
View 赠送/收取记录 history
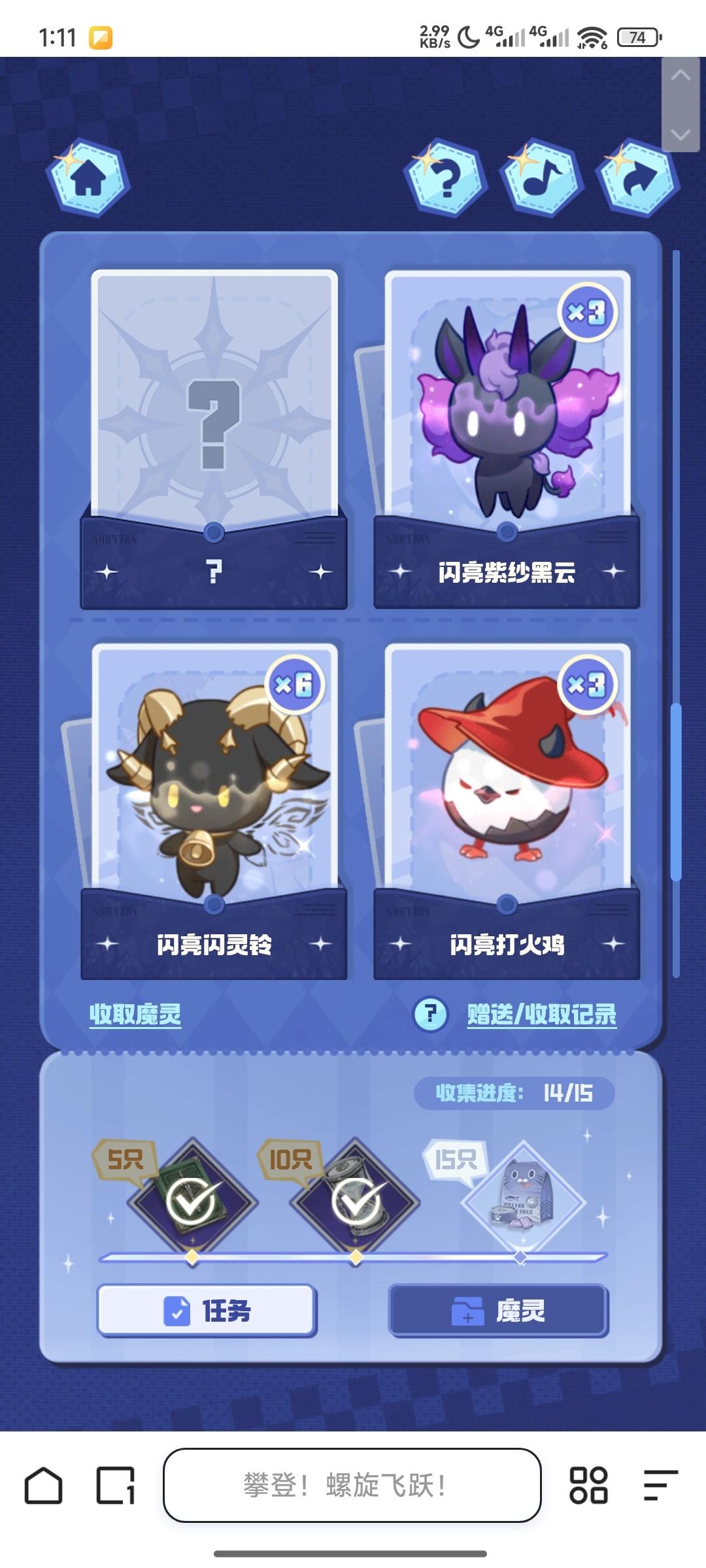pyautogui.click(x=541, y=1014)
